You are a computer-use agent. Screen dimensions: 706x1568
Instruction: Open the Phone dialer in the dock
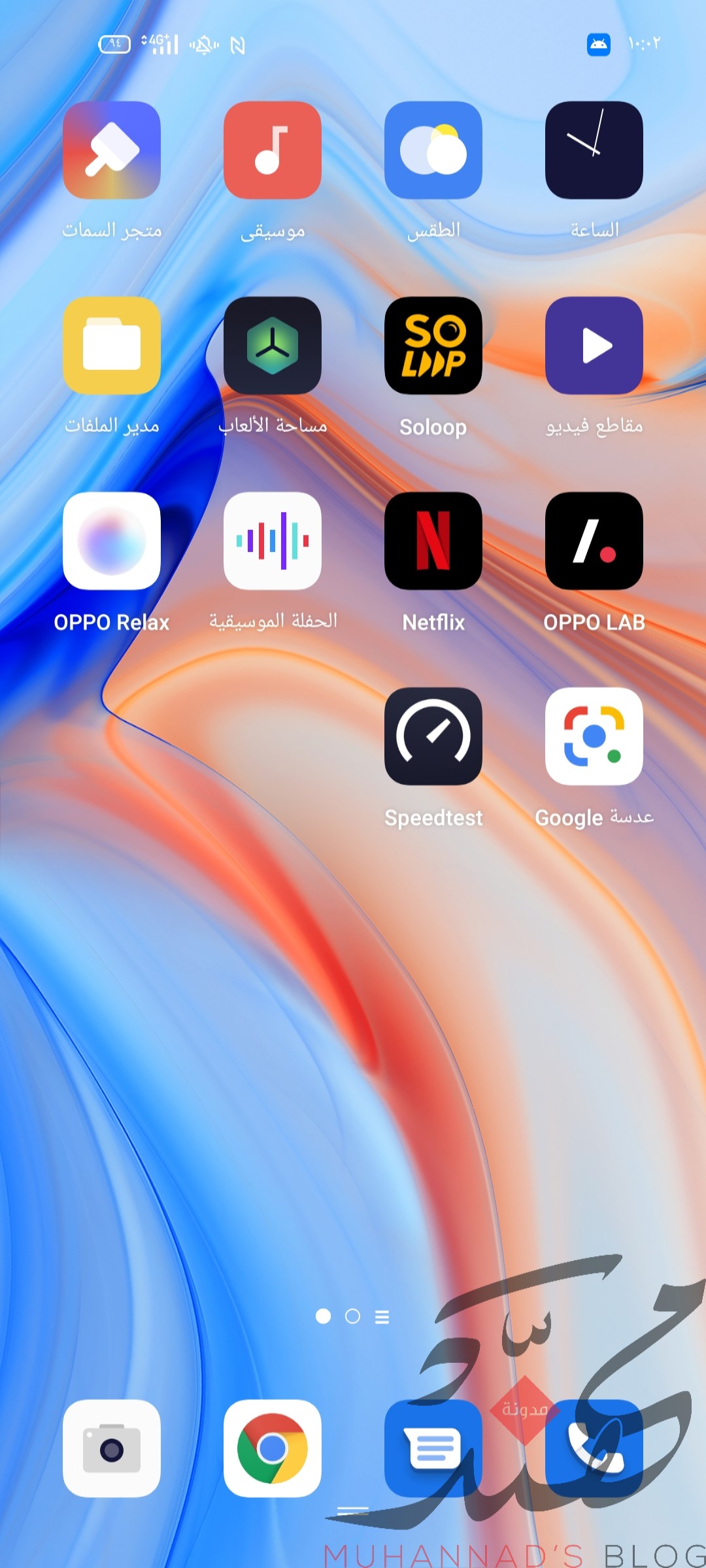click(594, 1448)
